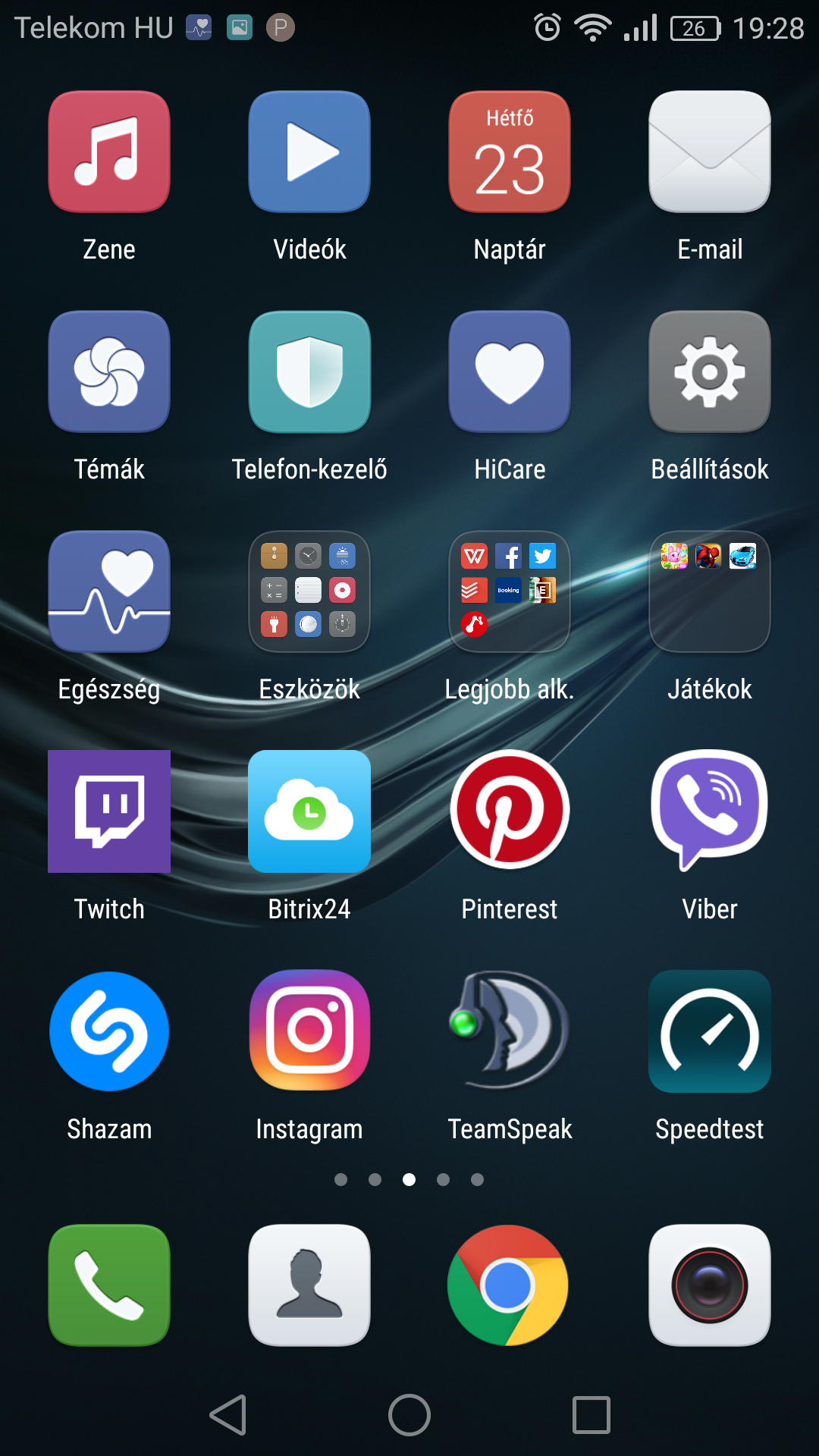Launch Chrome browser from the dock

[x=508, y=1285]
